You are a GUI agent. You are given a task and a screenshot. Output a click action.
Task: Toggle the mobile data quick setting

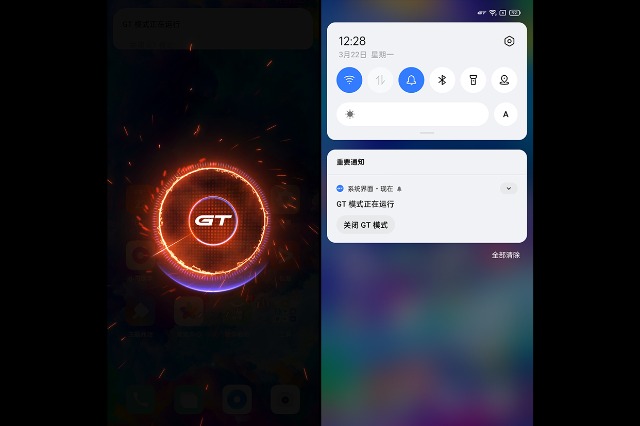(x=381, y=80)
